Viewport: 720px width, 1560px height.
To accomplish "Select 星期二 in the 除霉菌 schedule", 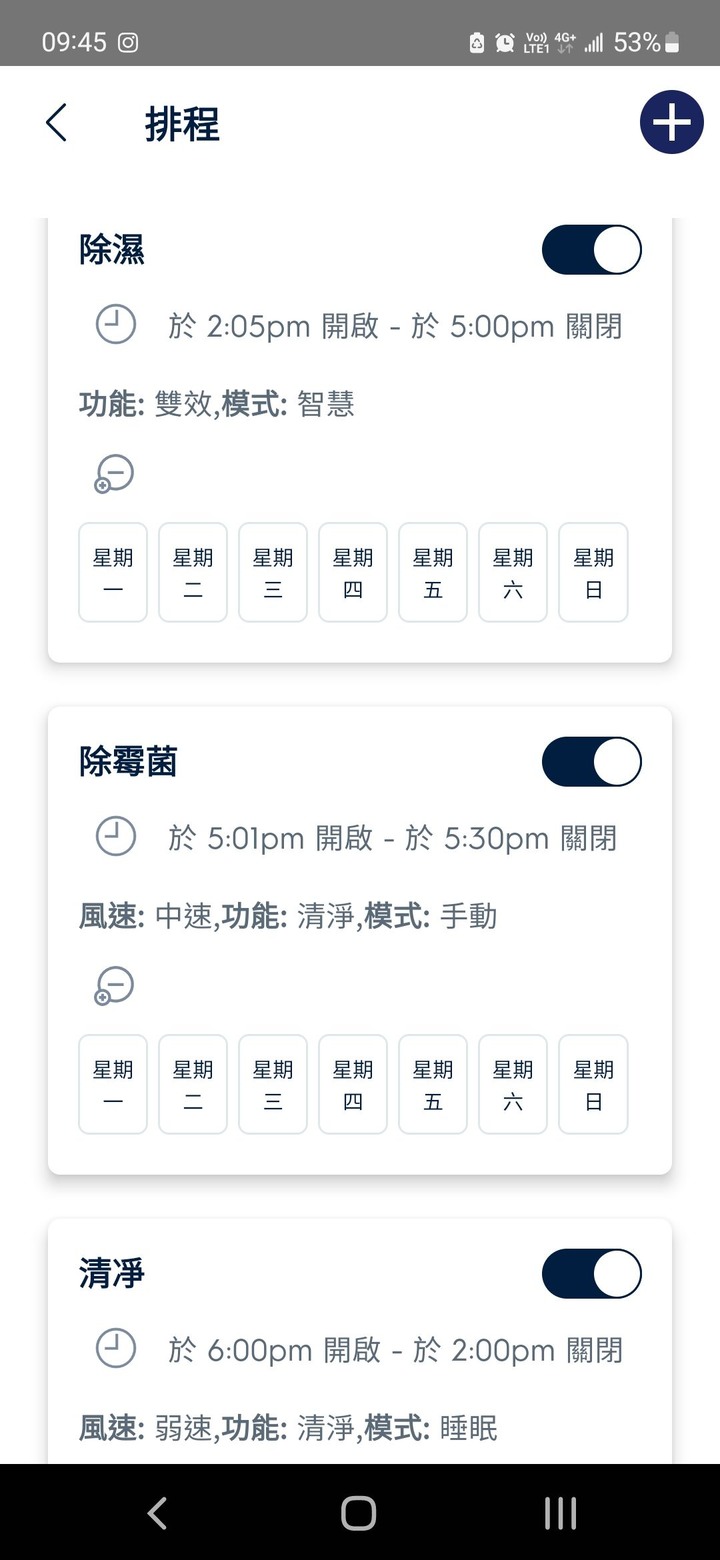I will coord(193,1084).
